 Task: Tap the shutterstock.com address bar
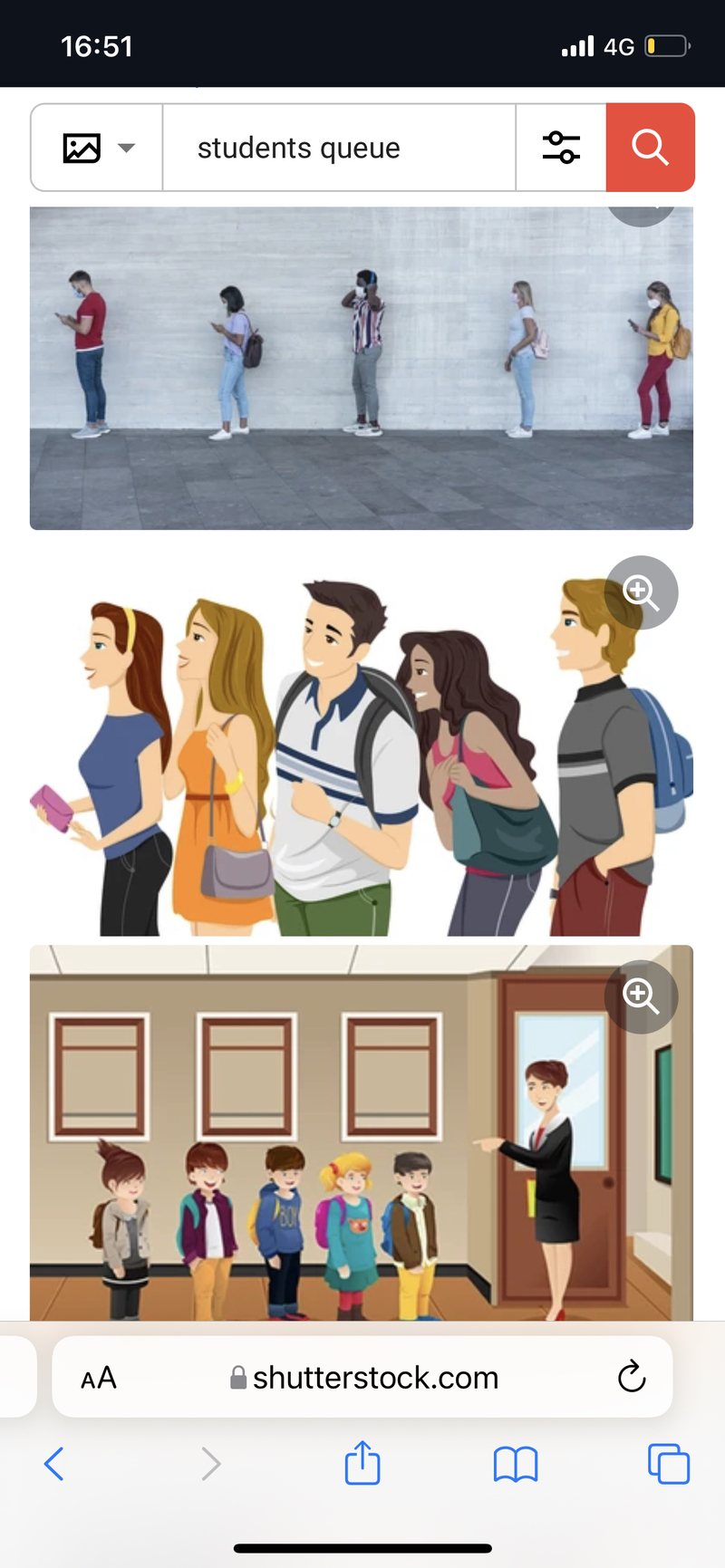coord(376,1378)
